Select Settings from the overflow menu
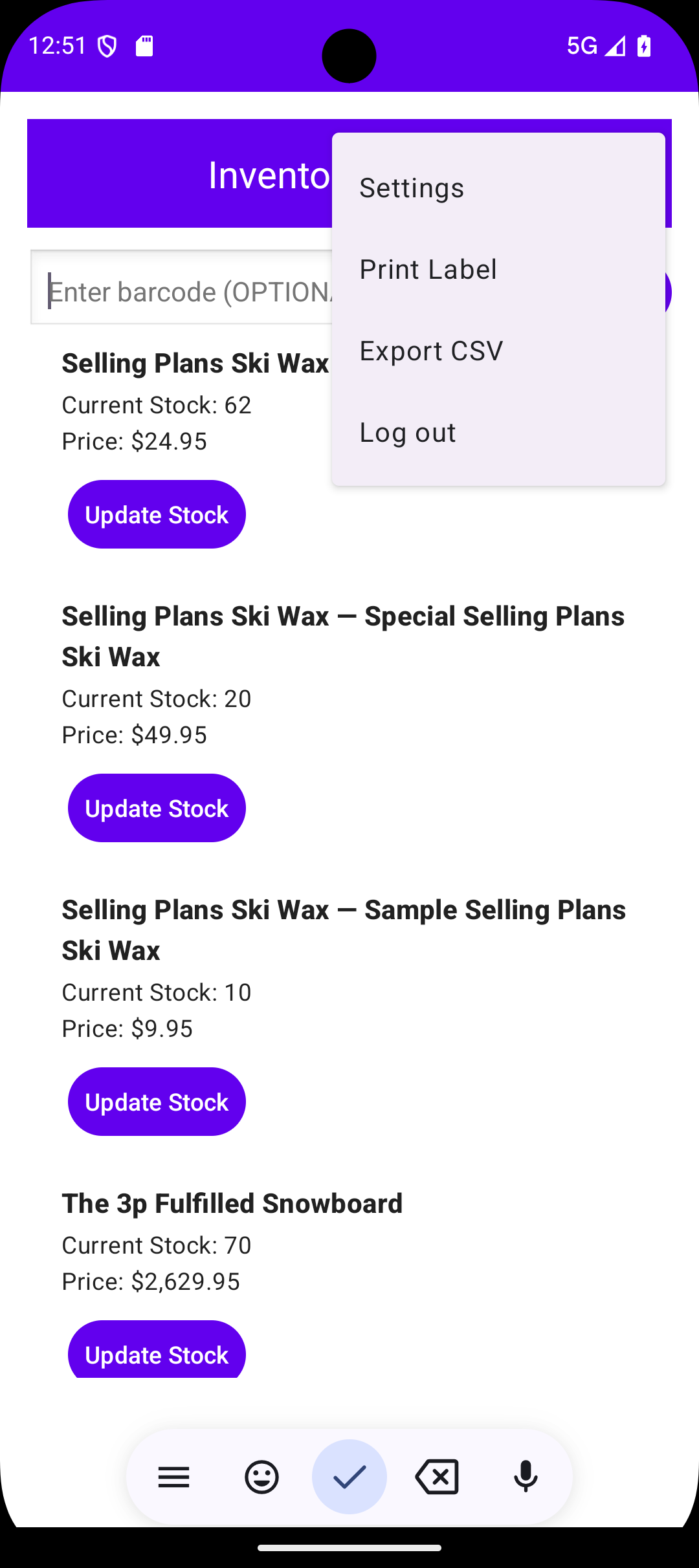 point(412,187)
